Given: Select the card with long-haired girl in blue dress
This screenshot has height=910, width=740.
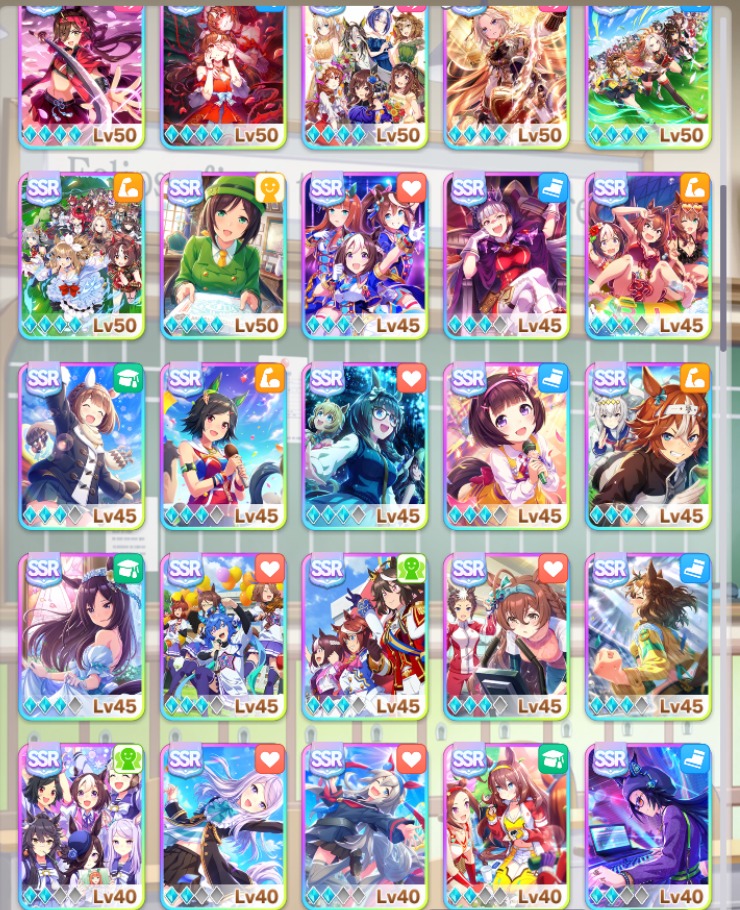Looking at the screenshot, I should [x=82, y=636].
